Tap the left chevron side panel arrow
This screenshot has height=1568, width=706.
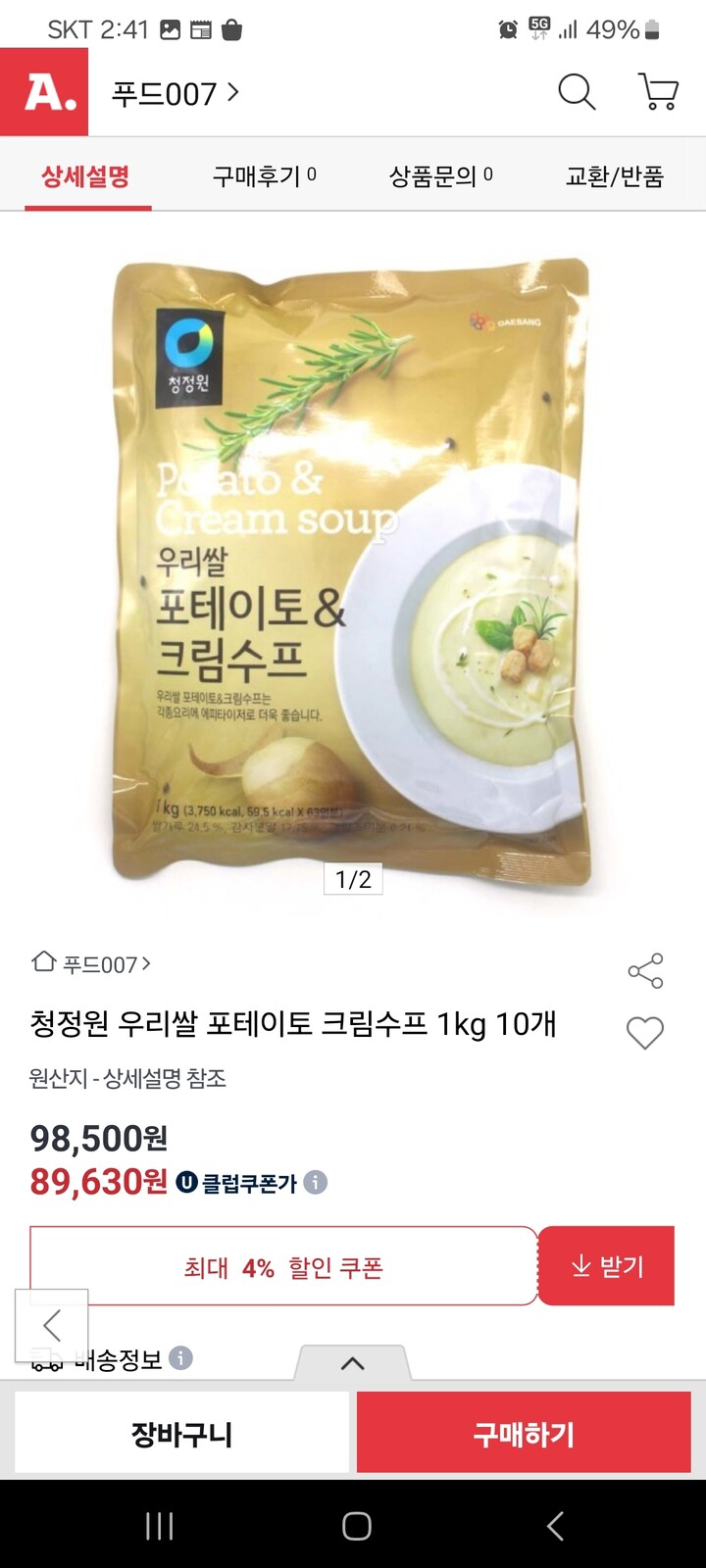tap(52, 1325)
